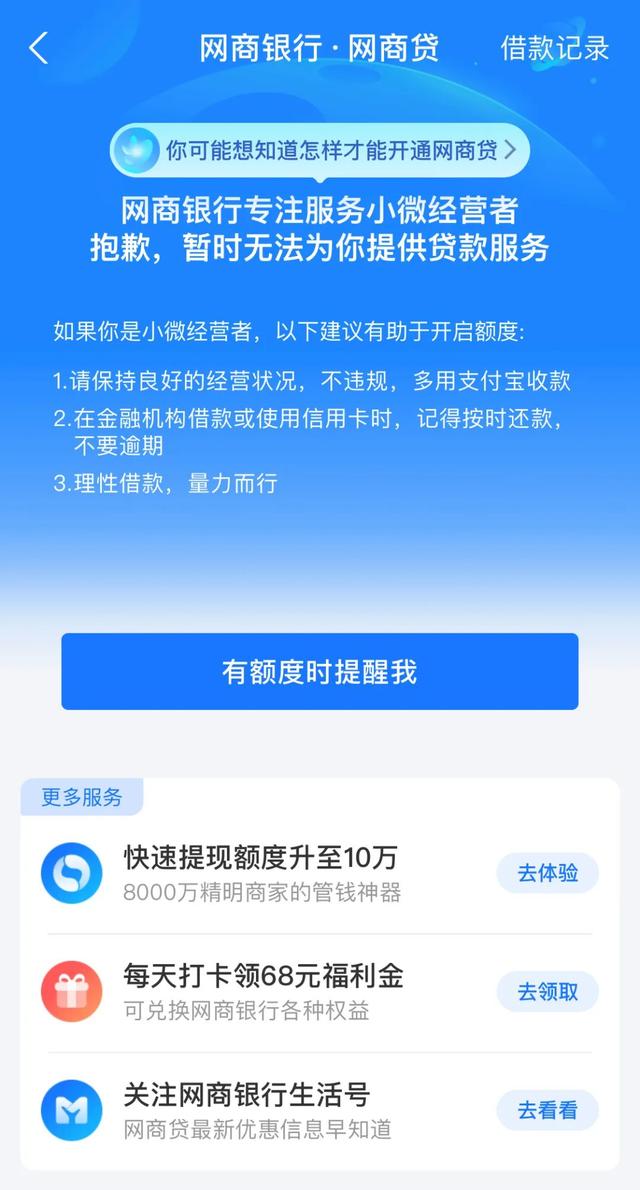
Task: Tap 去体验 for 快速提现额度升至10万
Action: (x=547, y=874)
